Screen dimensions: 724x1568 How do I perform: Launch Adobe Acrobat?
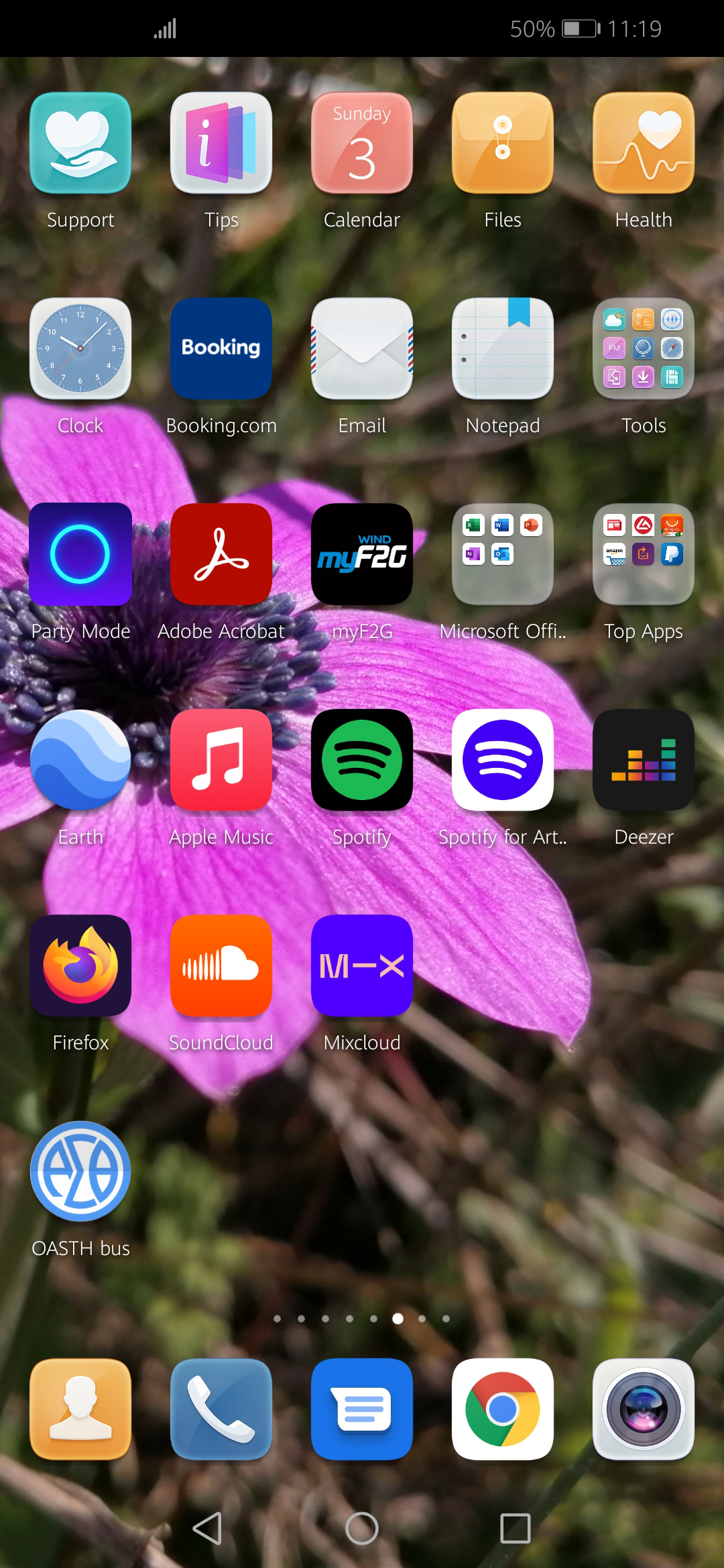coord(221,554)
